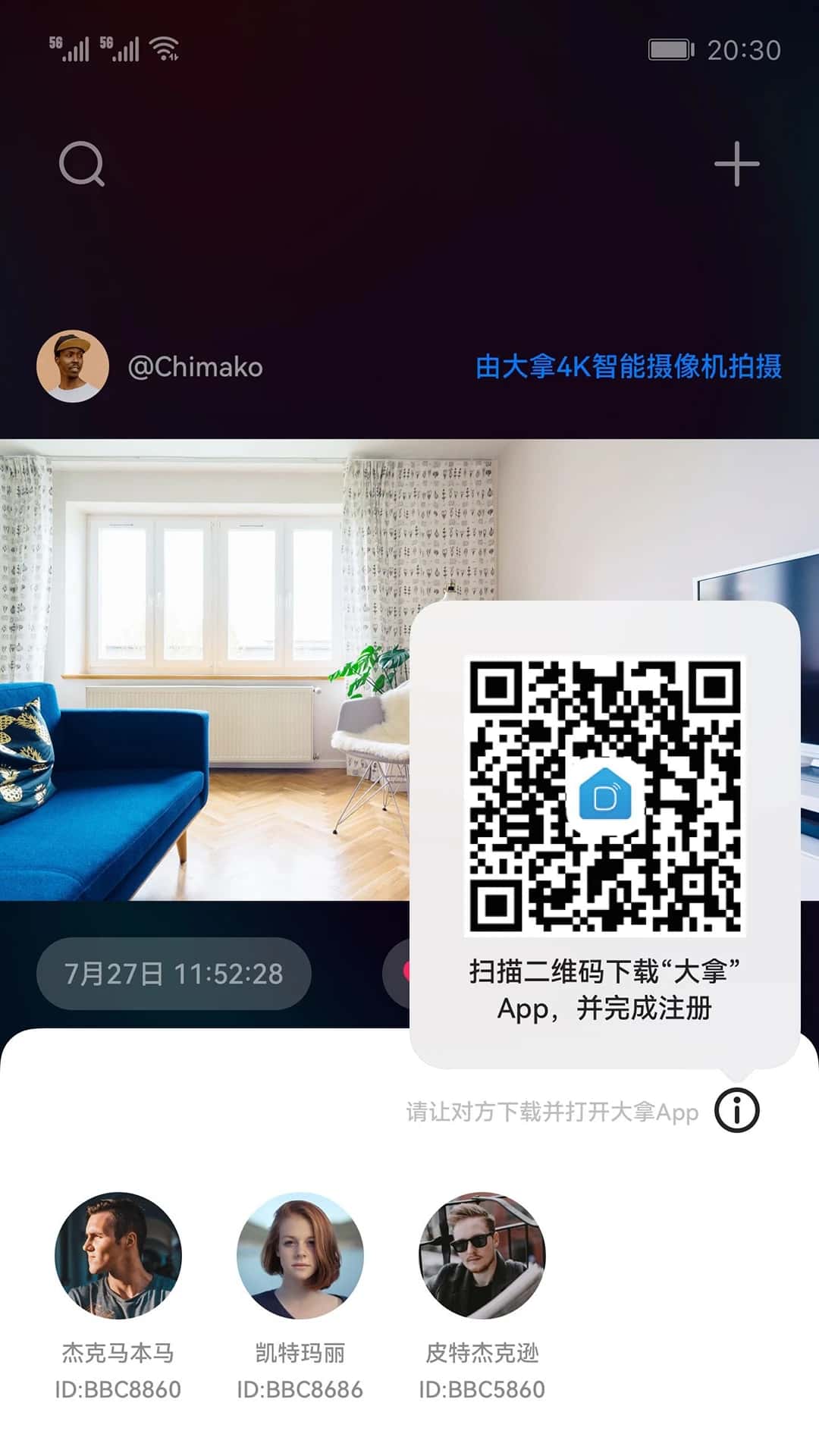Select contact 凯特玛丽

[300, 1255]
